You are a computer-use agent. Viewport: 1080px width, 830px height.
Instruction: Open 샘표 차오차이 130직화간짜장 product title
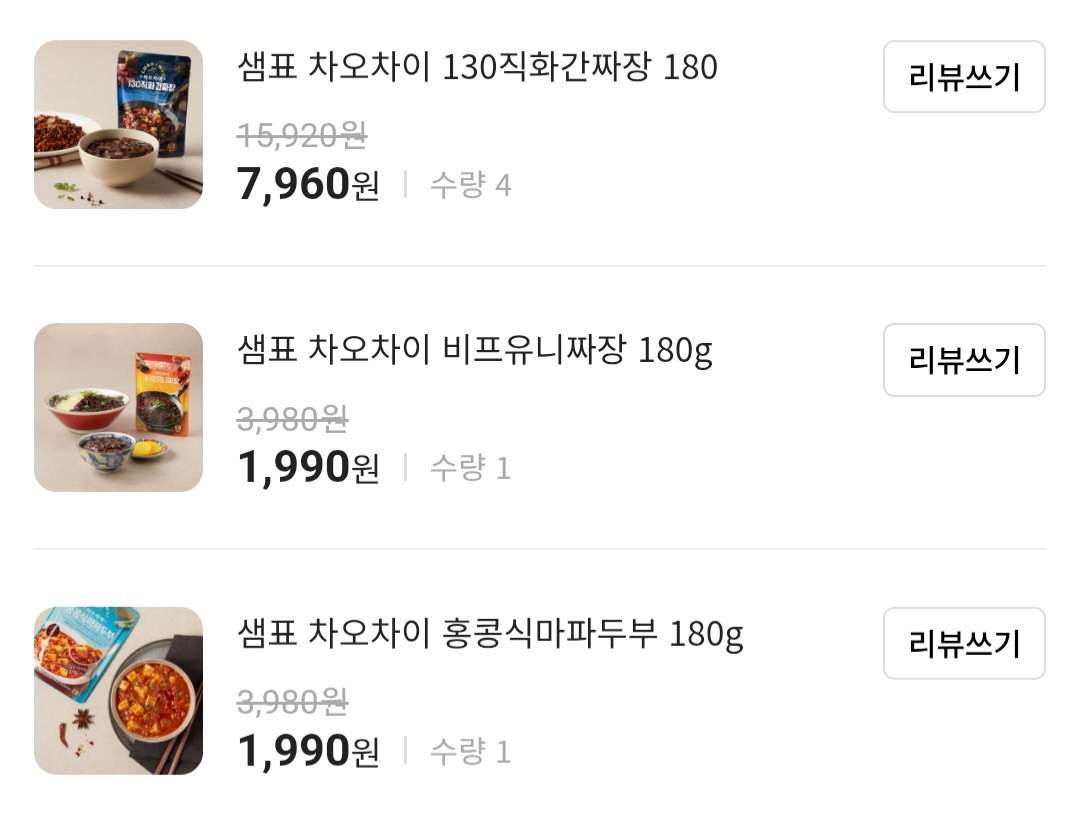[478, 68]
